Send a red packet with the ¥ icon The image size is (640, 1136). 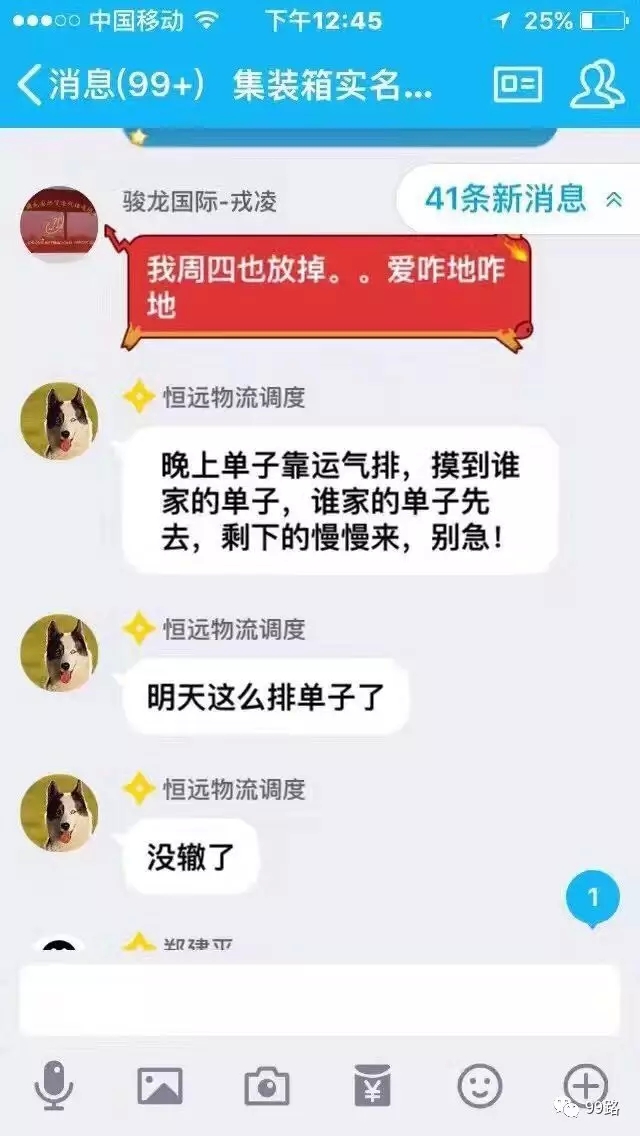point(373,1085)
